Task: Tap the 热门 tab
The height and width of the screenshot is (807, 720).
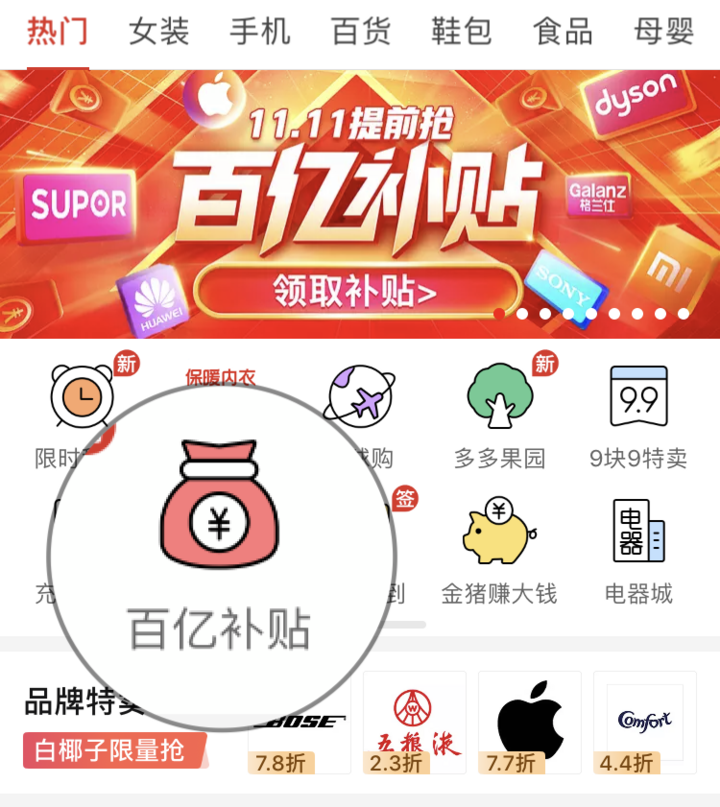Action: [x=57, y=31]
